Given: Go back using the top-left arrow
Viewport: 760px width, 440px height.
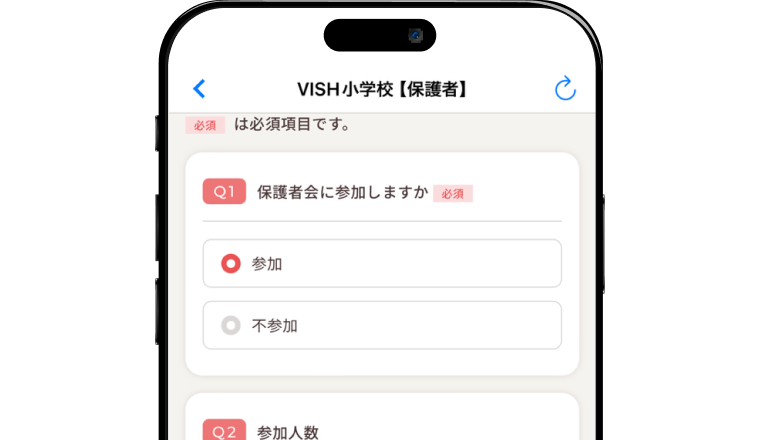Looking at the screenshot, I should [x=199, y=89].
